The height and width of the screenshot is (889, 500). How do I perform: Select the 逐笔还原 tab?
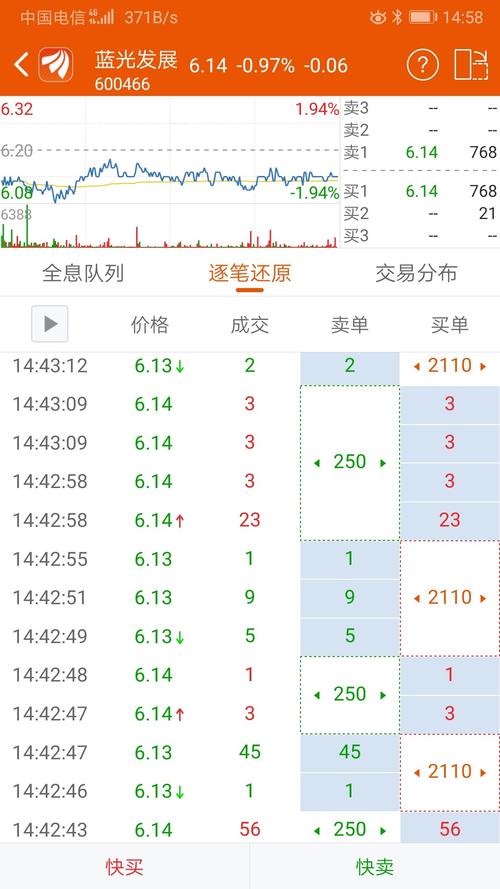click(249, 274)
